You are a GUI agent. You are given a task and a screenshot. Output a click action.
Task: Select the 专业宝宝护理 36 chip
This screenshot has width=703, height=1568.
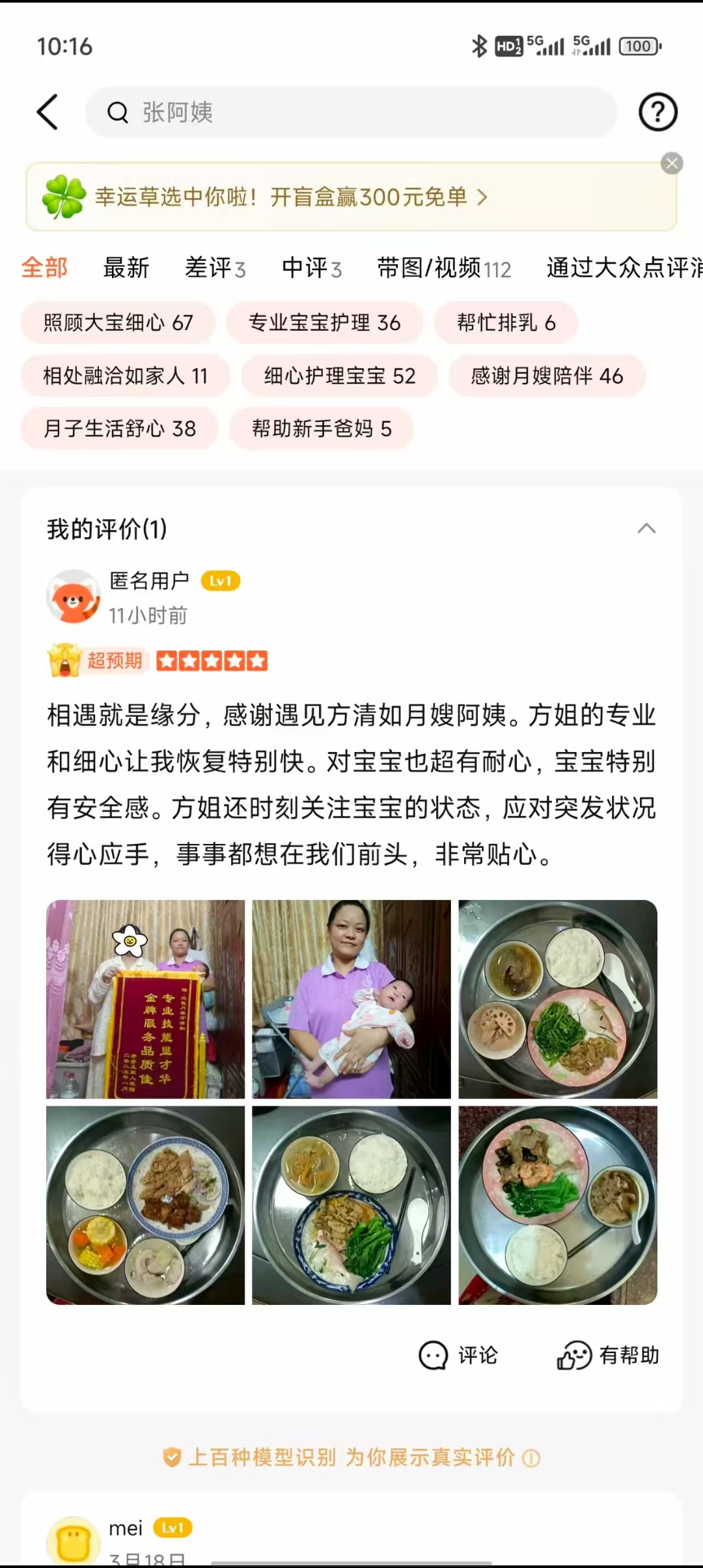click(324, 322)
